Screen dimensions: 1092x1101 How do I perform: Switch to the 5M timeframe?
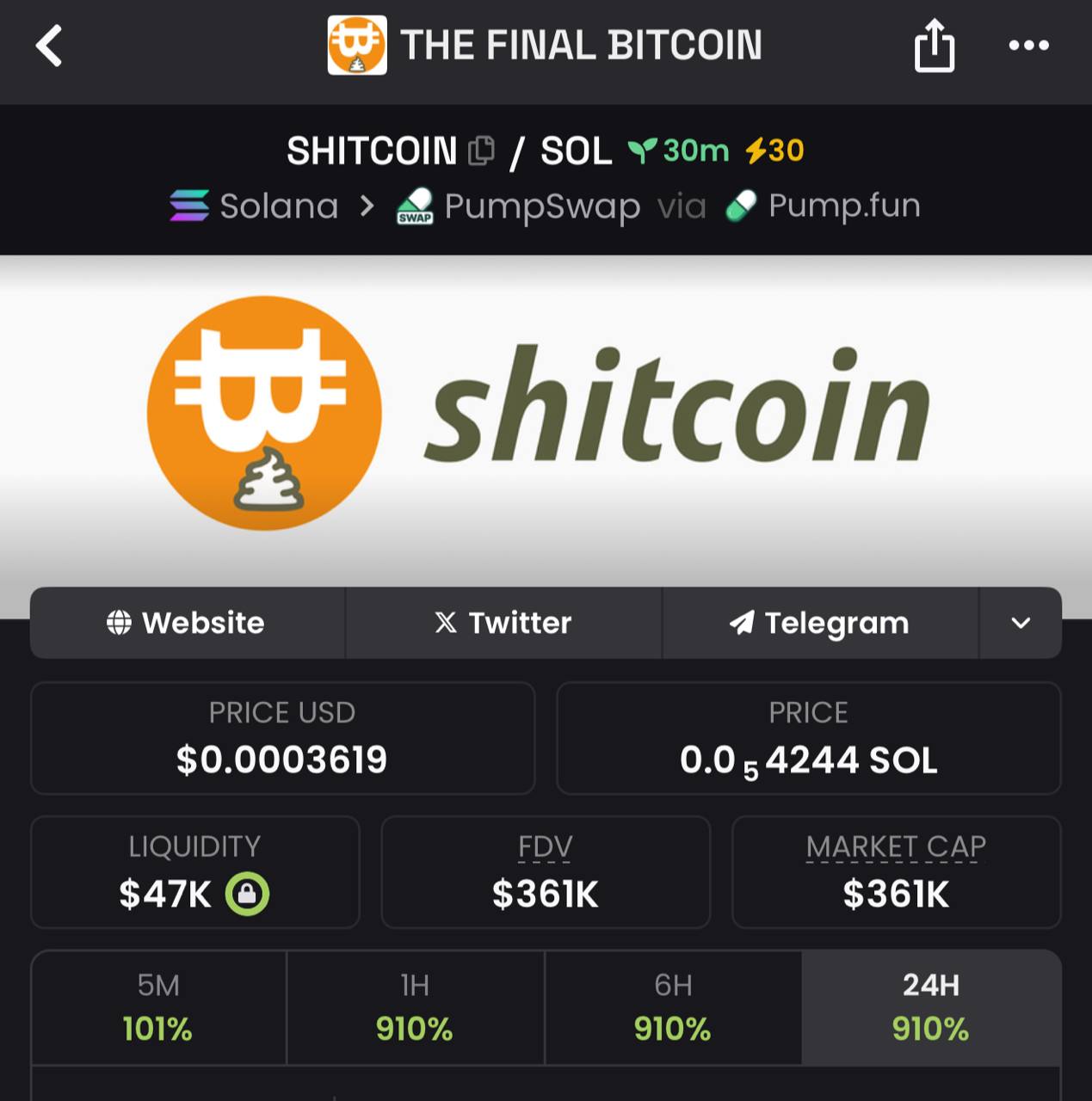pos(158,1006)
